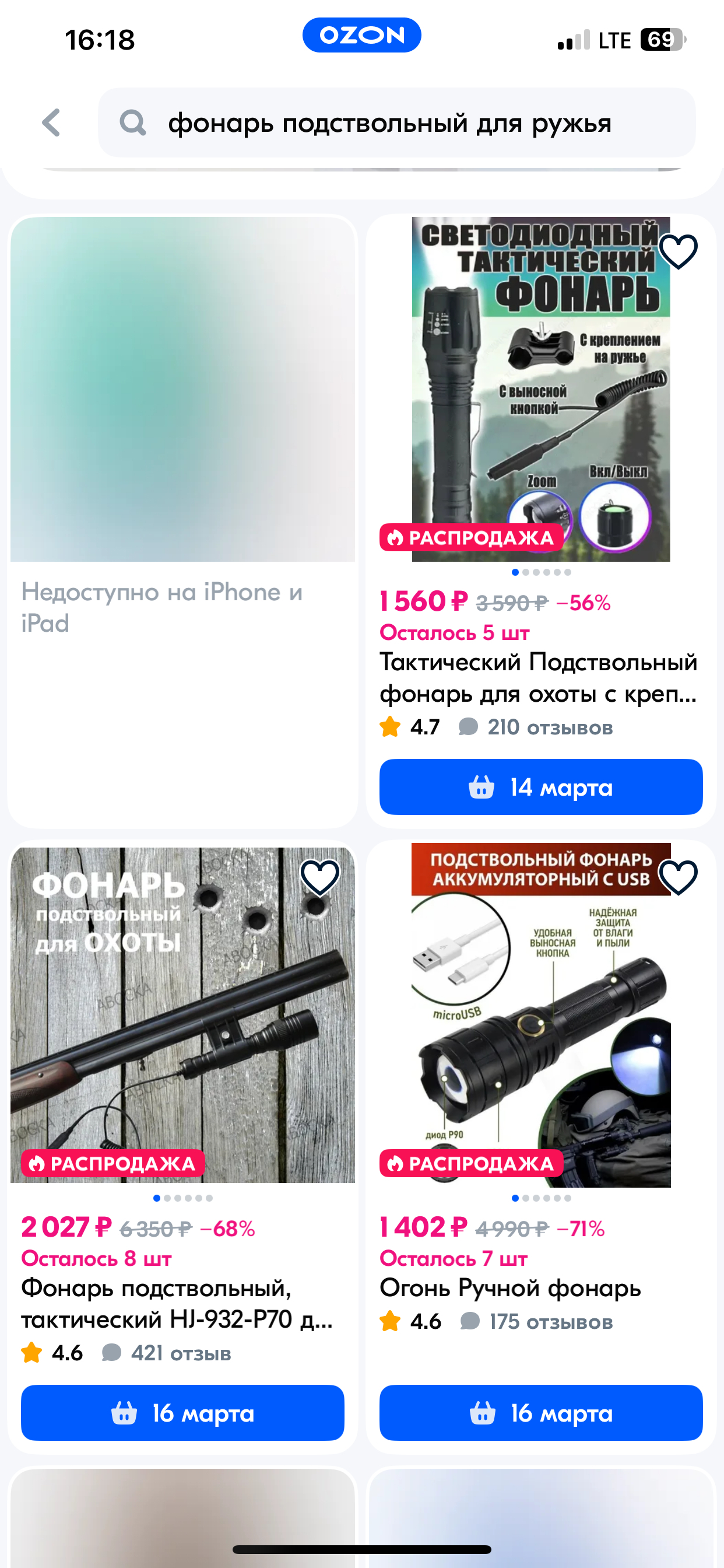Screen dimensions: 724x1568
Task: Open the search field with flashlight query
Action: pyautogui.click(x=395, y=123)
